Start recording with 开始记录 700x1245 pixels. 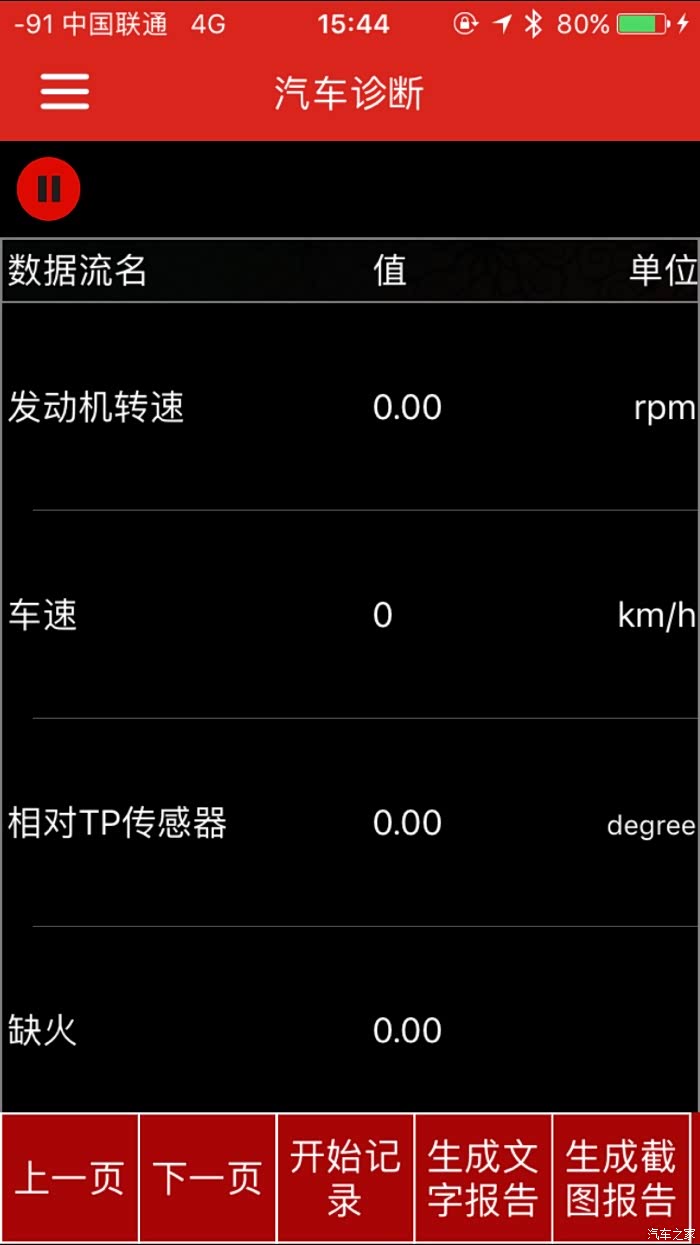[345, 1178]
